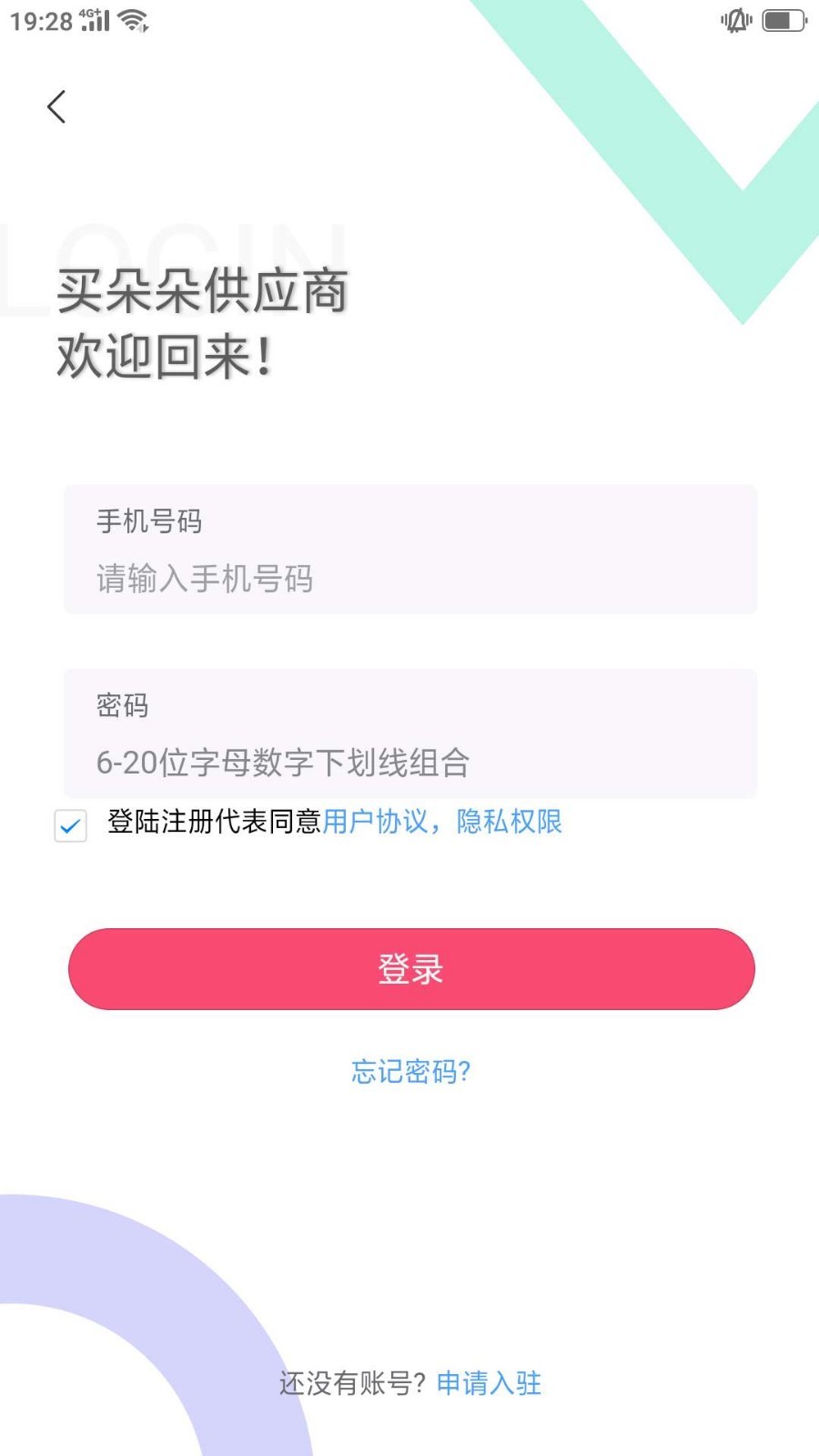
Task: Tap the 密码 password input field
Action: pos(409,762)
